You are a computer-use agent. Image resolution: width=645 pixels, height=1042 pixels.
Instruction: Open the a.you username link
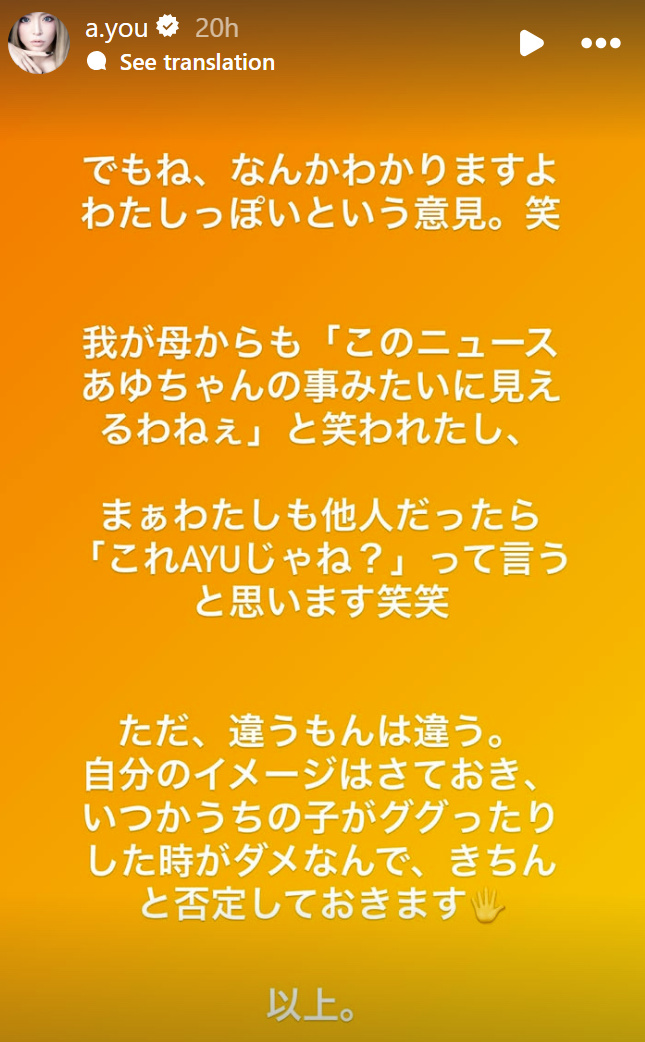115,28
